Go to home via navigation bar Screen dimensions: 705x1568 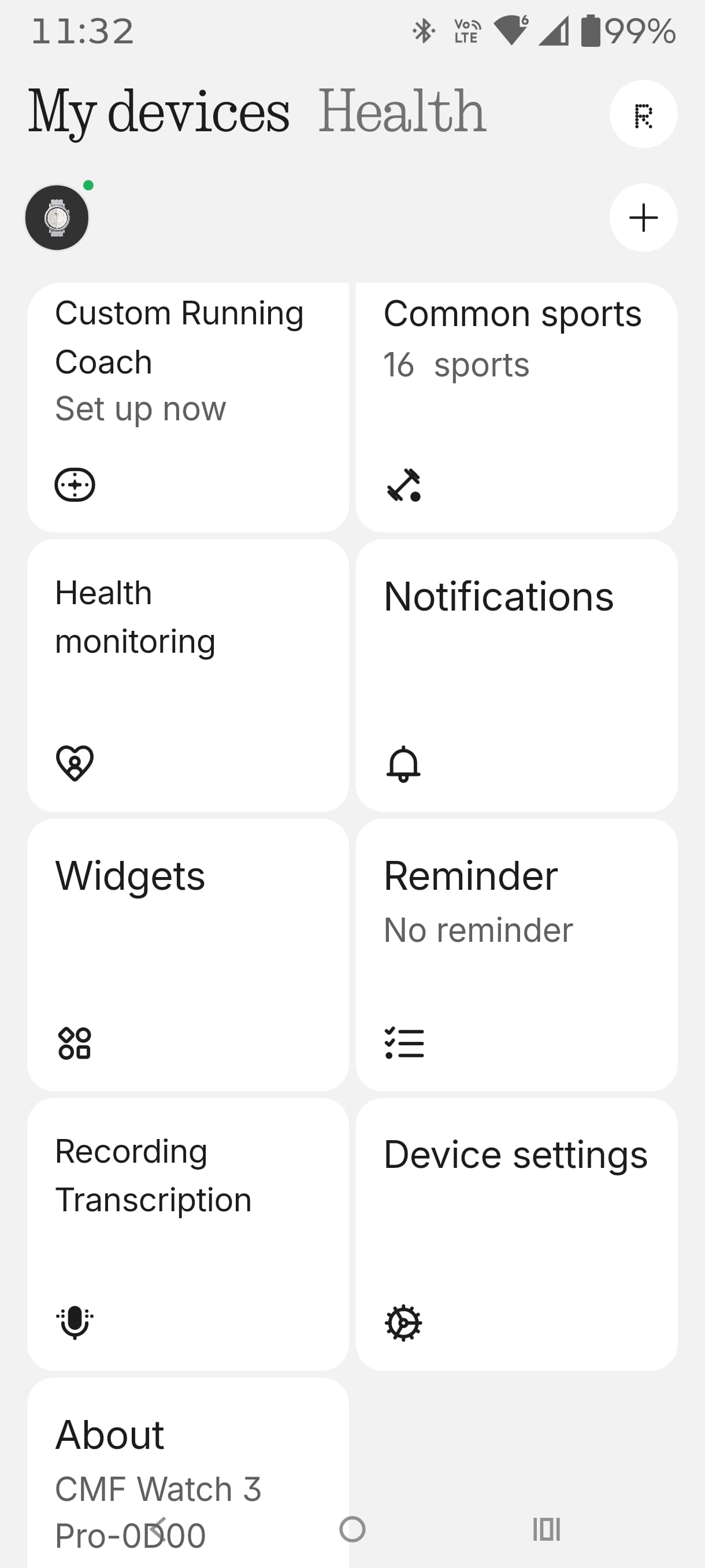[352, 1529]
